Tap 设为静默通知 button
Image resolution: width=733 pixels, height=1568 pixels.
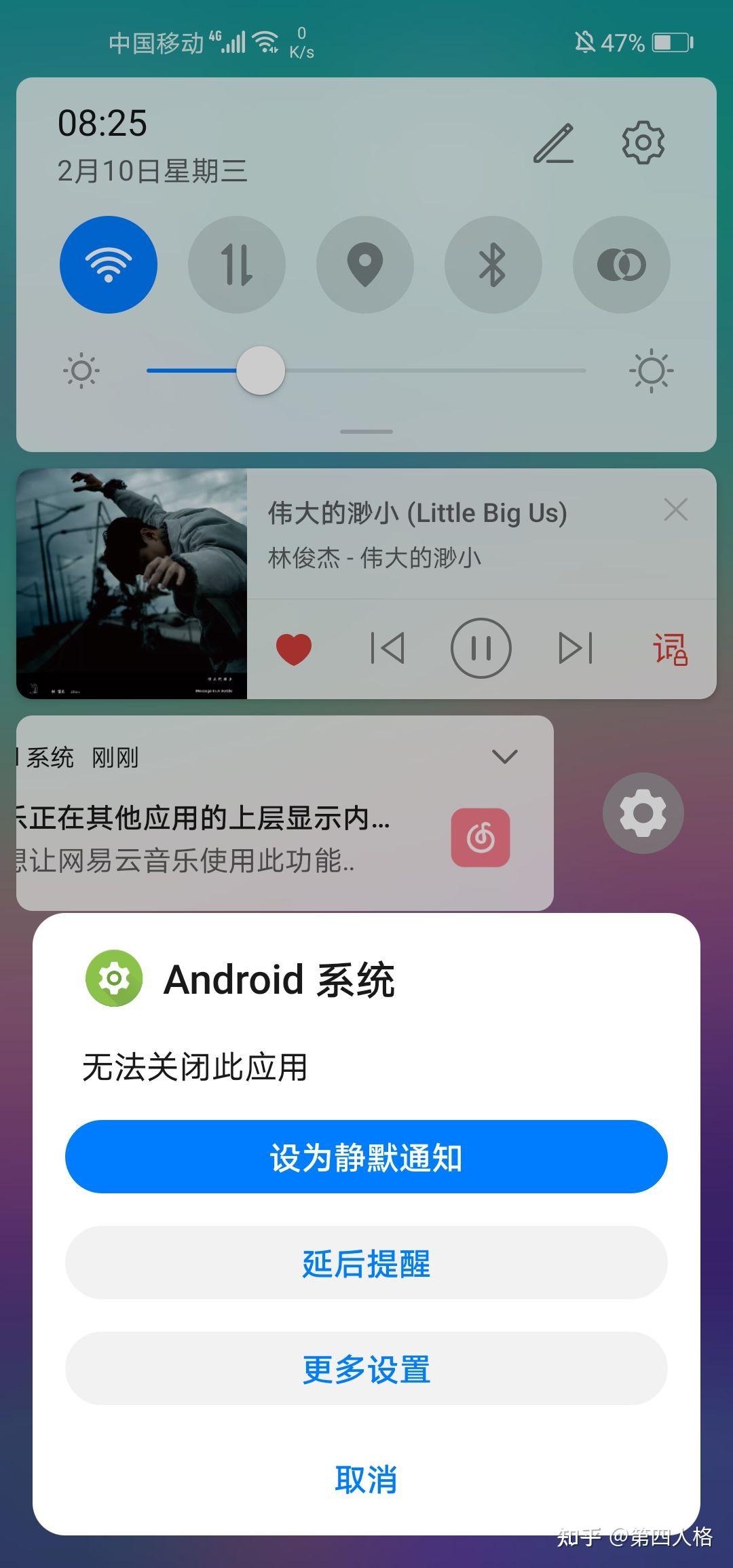pyautogui.click(x=366, y=1157)
